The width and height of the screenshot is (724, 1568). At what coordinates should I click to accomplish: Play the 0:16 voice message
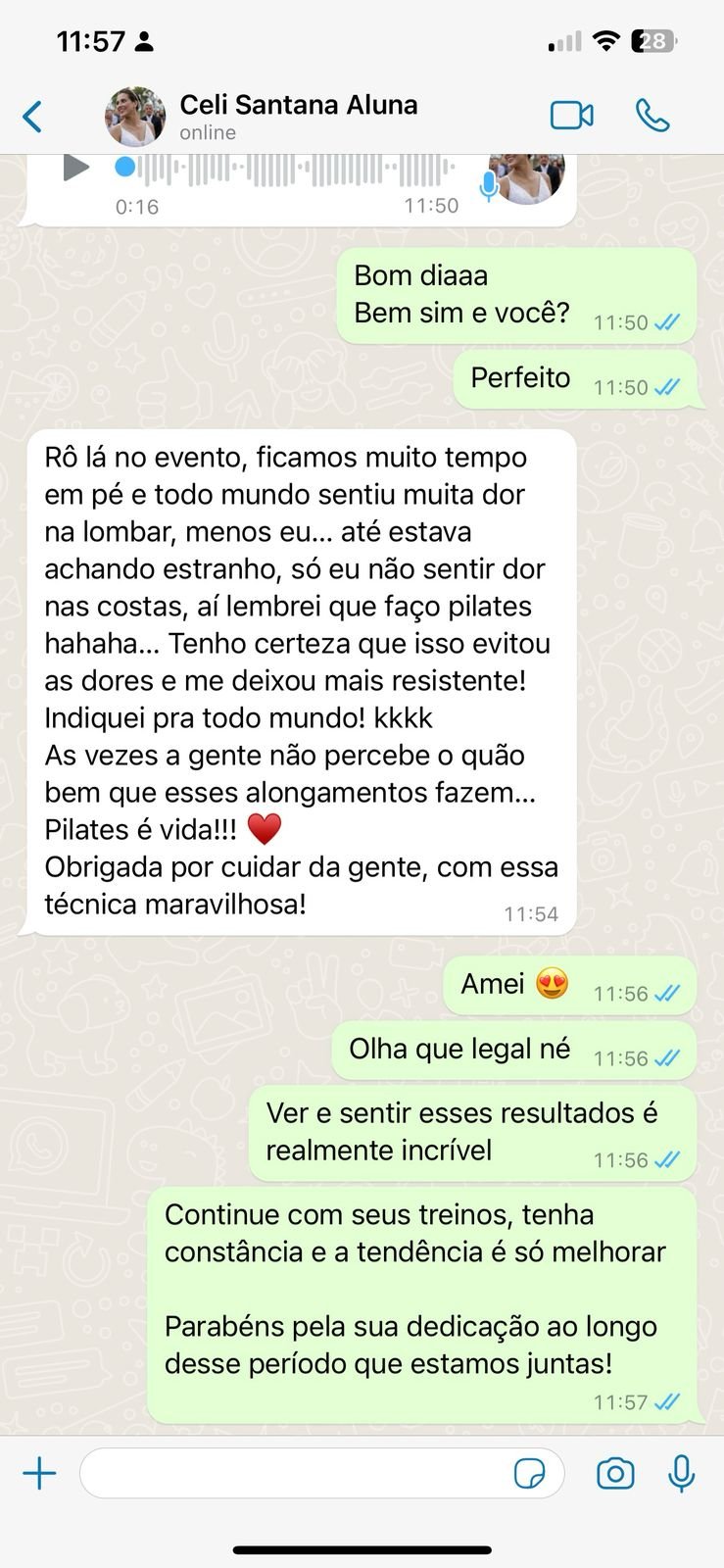coord(75,168)
